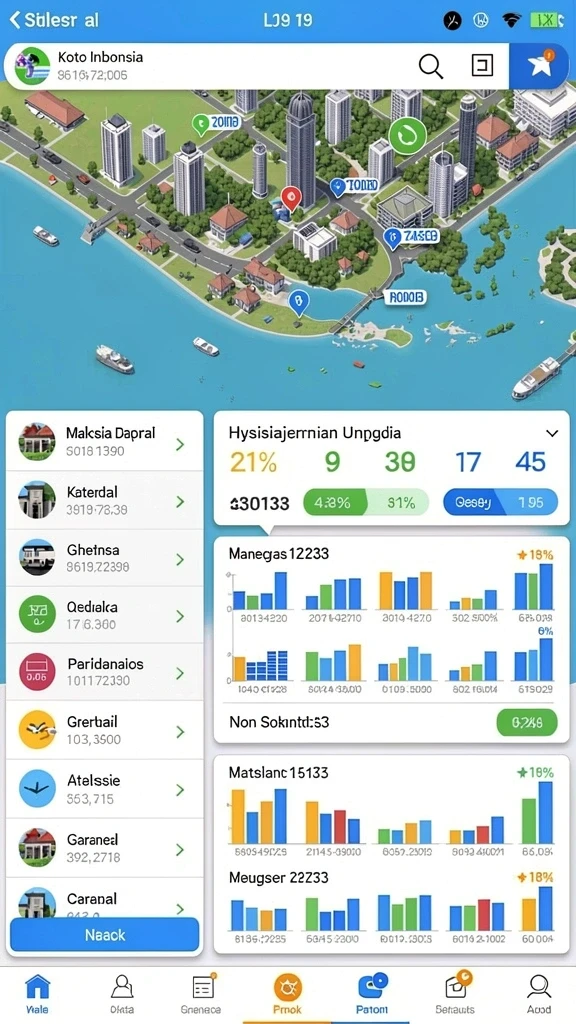Open the search magnifier icon
The height and width of the screenshot is (1024, 576).
pyautogui.click(x=430, y=66)
